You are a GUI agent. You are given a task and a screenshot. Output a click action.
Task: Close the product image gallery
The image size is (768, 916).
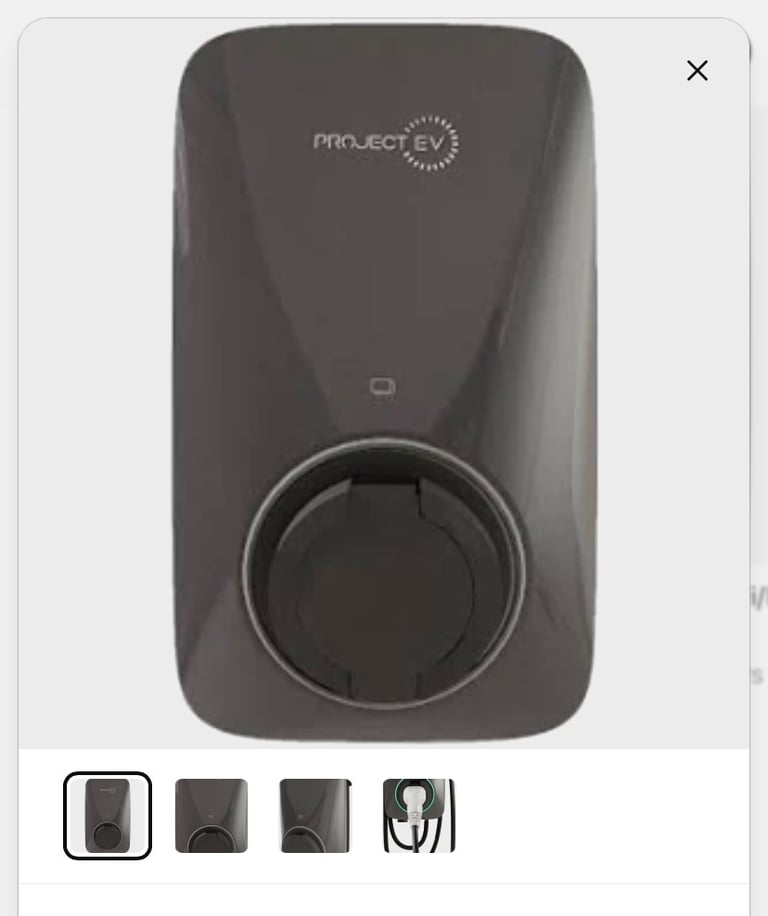(x=697, y=70)
